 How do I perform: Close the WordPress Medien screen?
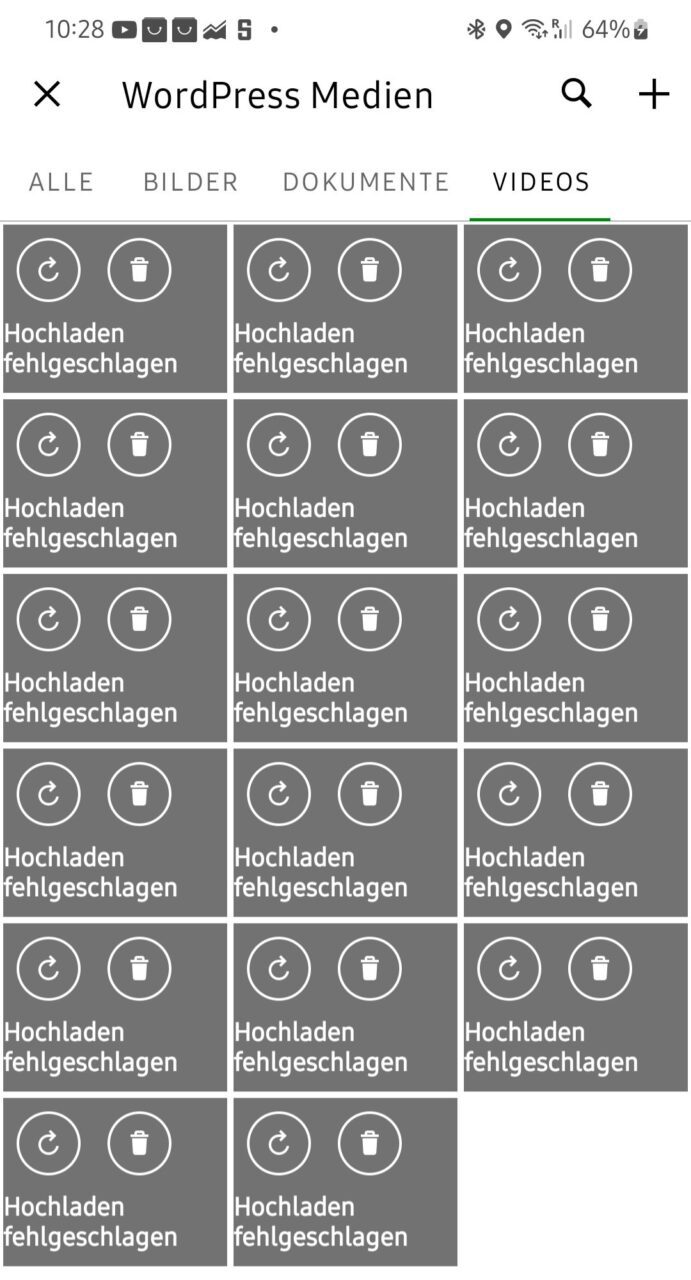pyautogui.click(x=47, y=95)
